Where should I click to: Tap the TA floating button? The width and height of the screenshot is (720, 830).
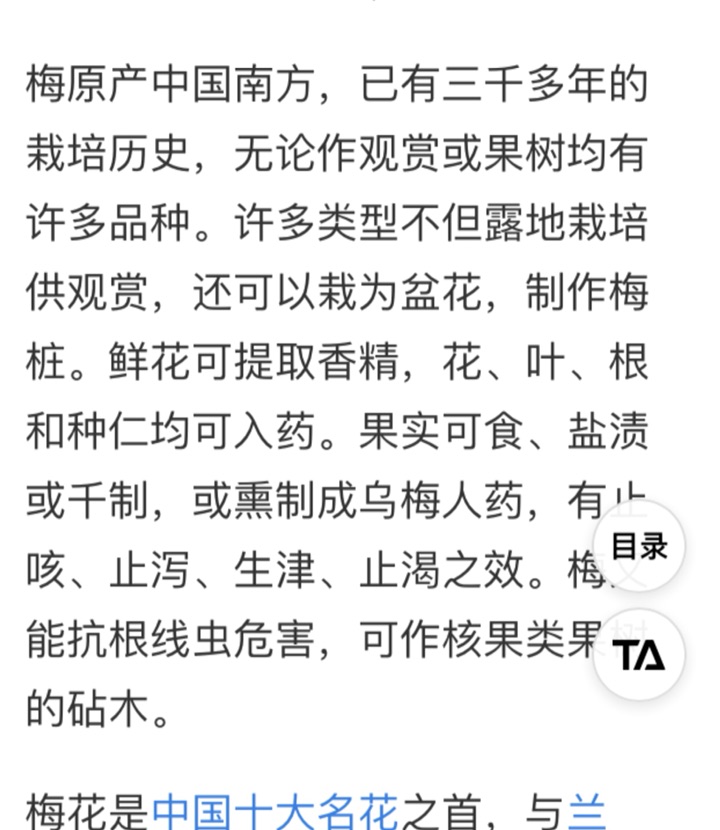coord(639,655)
